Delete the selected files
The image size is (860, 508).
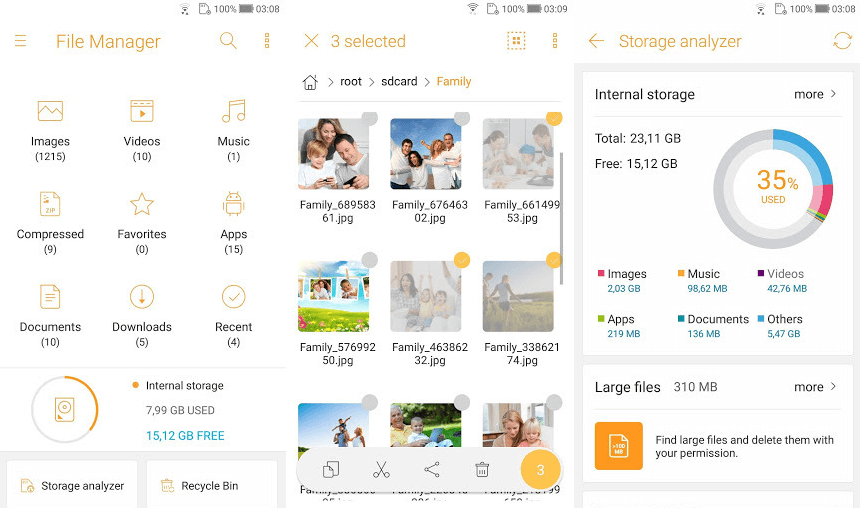pos(482,469)
